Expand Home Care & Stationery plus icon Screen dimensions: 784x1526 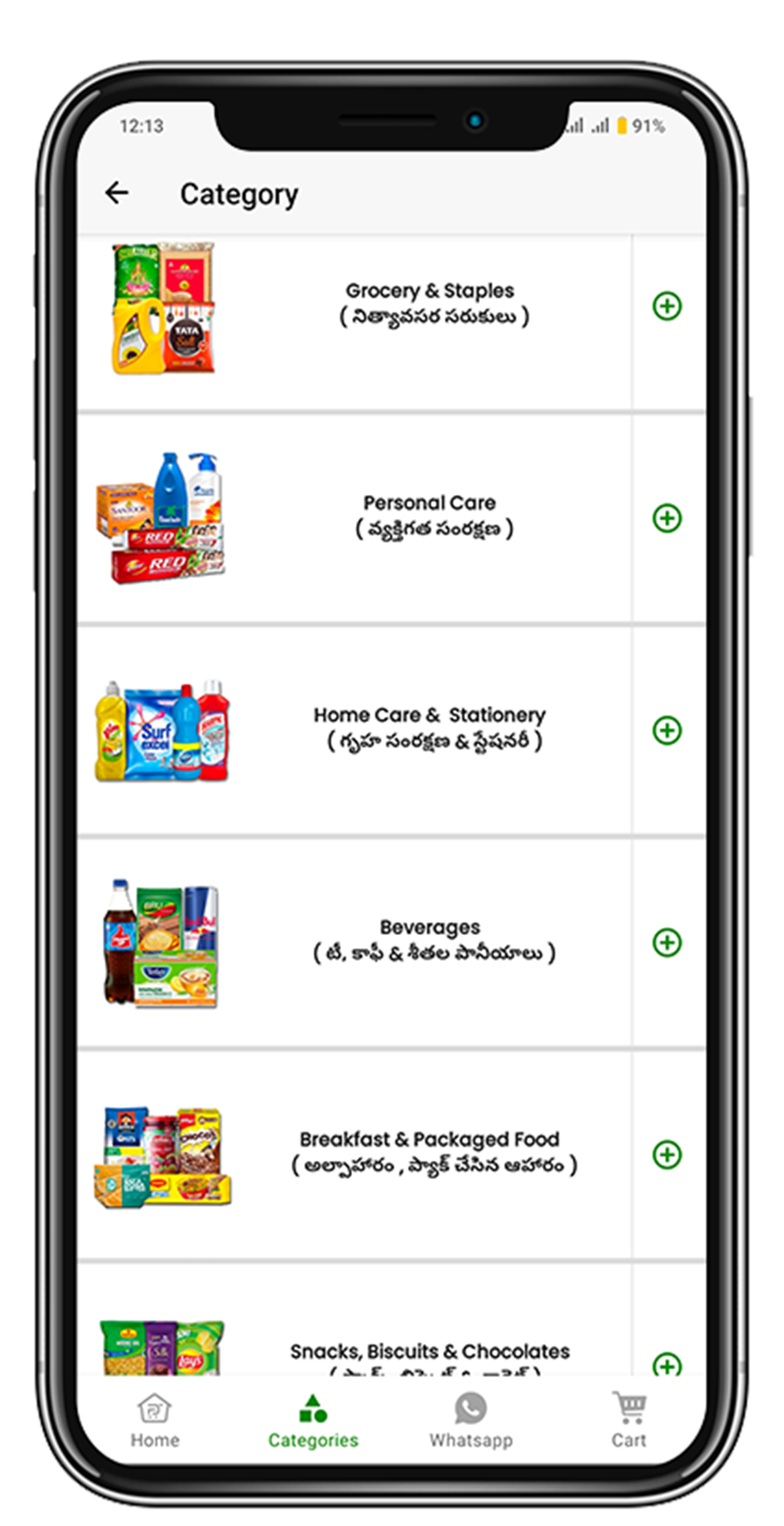[667, 731]
